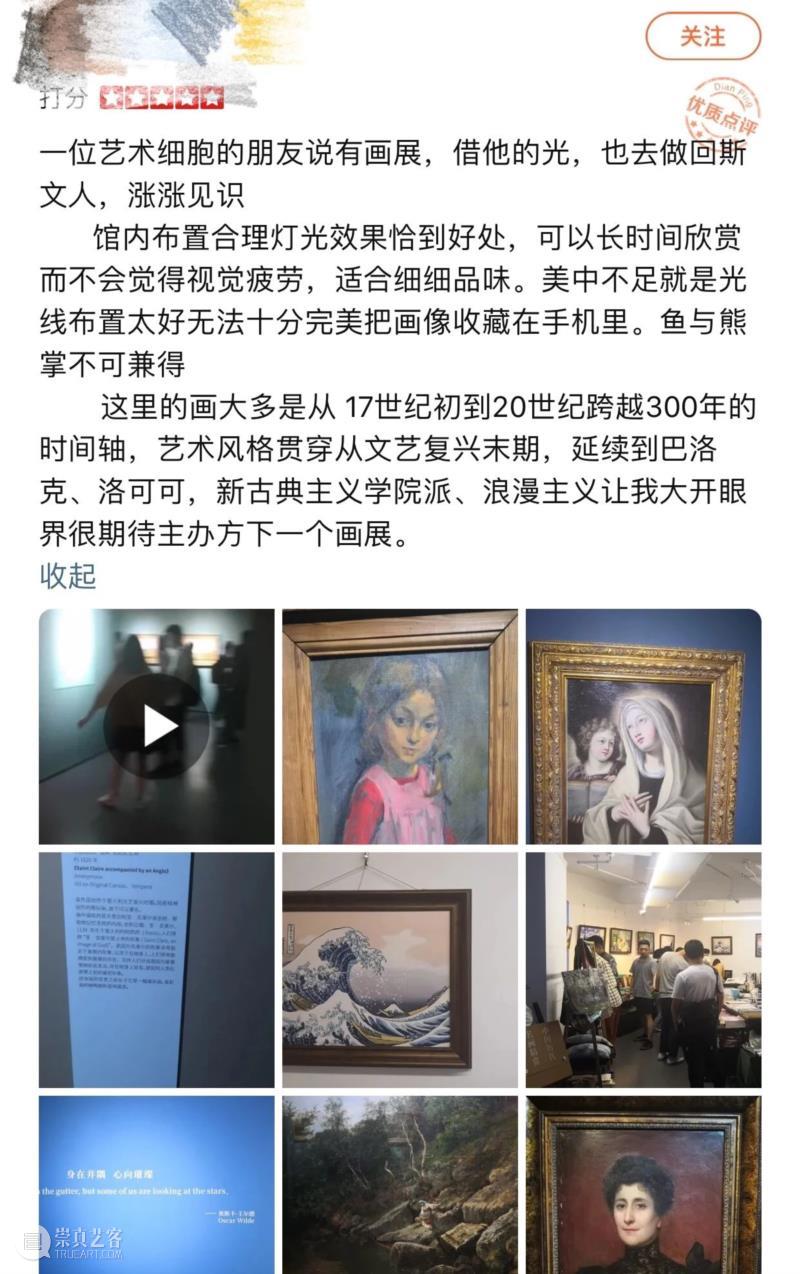Screen dimensions: 800x1274
Task: Play the gallery hallway video
Action: point(157,727)
